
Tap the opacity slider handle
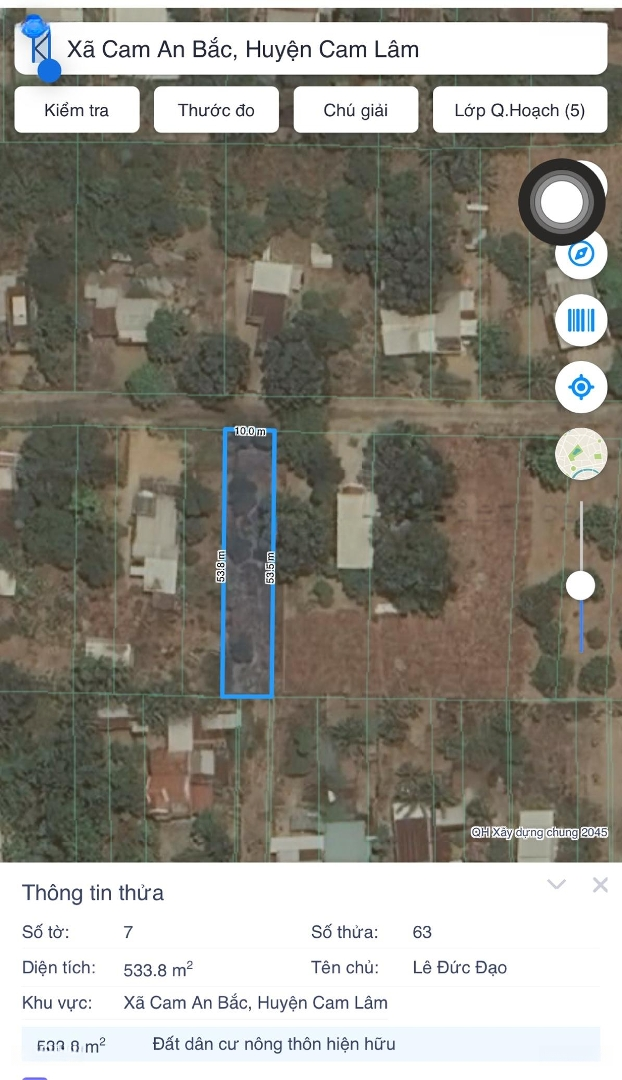(x=581, y=585)
